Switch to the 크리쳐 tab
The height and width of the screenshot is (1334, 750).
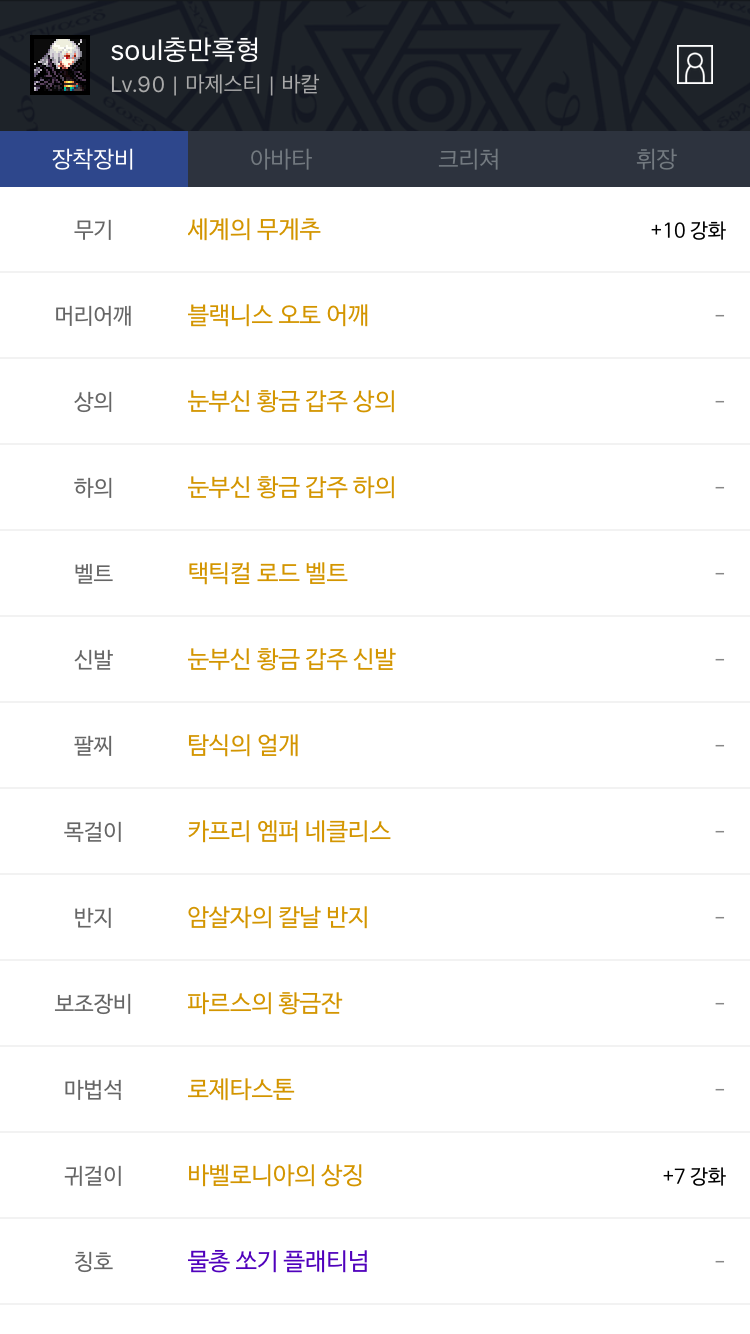coord(469,159)
